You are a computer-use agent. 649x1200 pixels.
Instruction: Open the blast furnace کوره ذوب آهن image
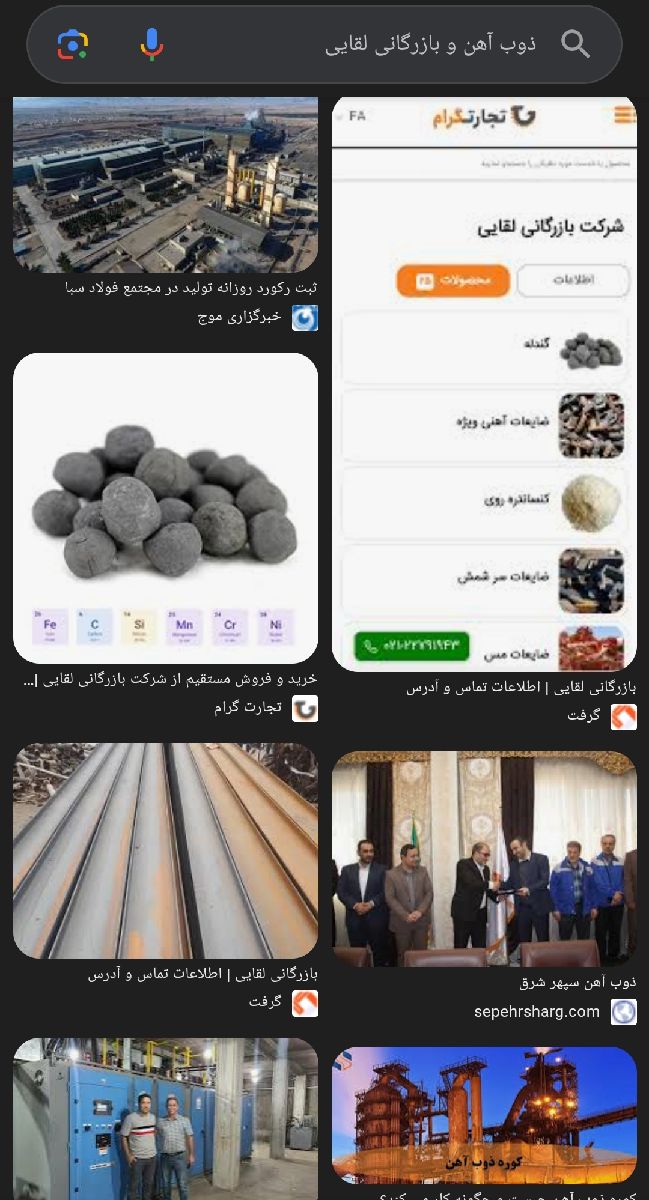484,1115
